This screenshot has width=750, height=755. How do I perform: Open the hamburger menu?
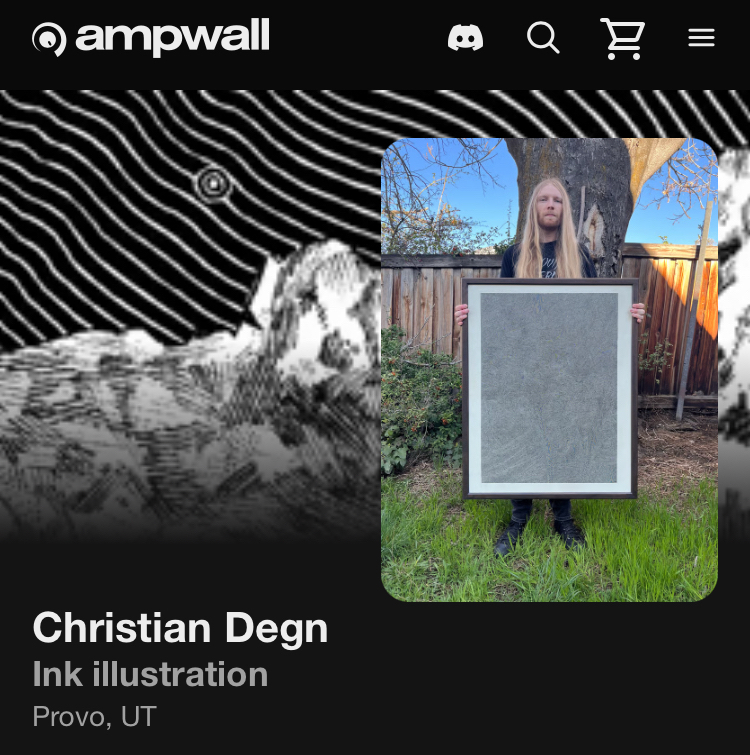(701, 38)
